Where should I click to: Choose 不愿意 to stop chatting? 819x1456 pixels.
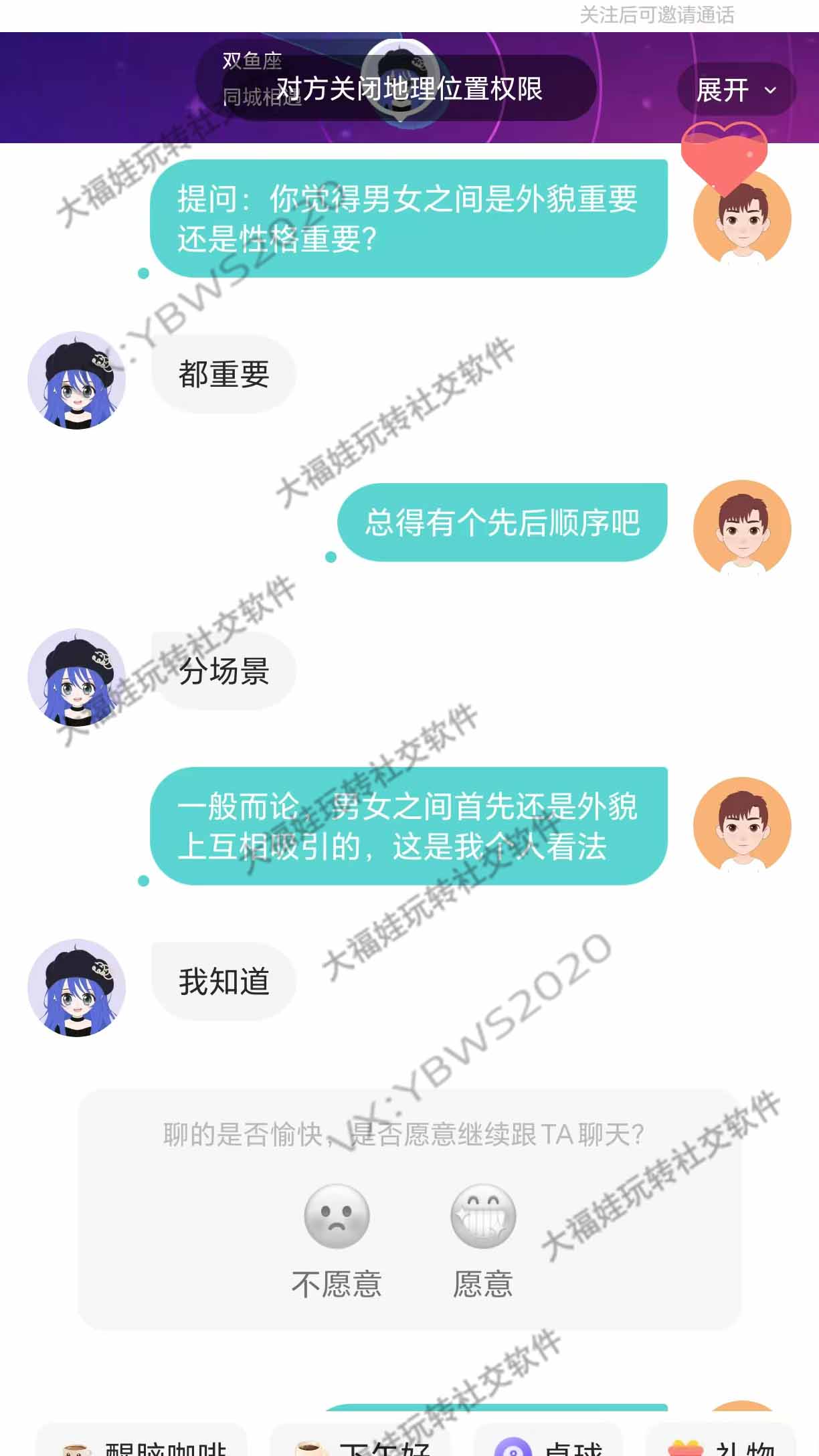tap(337, 1239)
